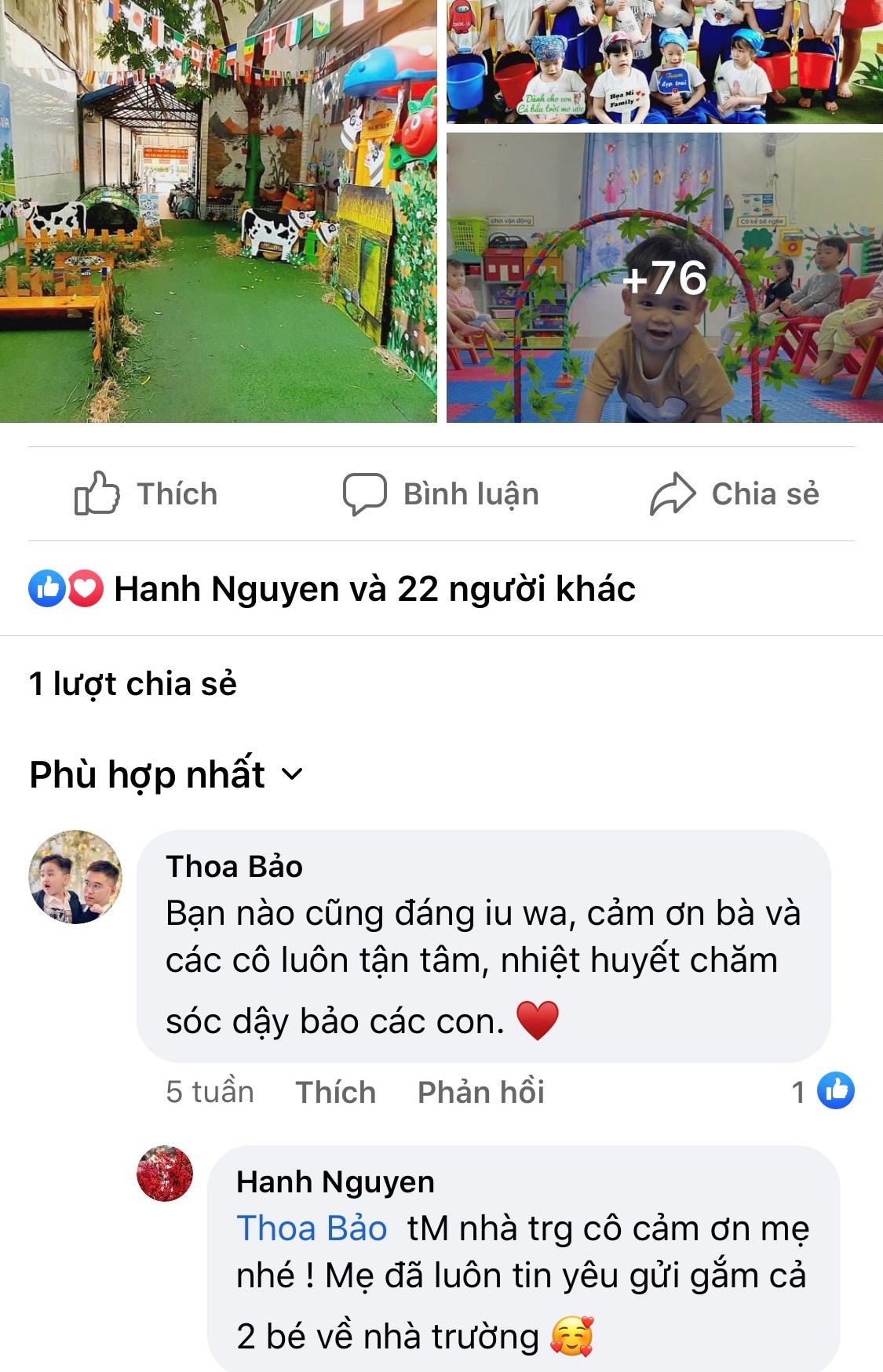The height and width of the screenshot is (1372, 883).
Task: Reply to Thoa Bảo's comment via Phản hồi
Action: 480,1092
